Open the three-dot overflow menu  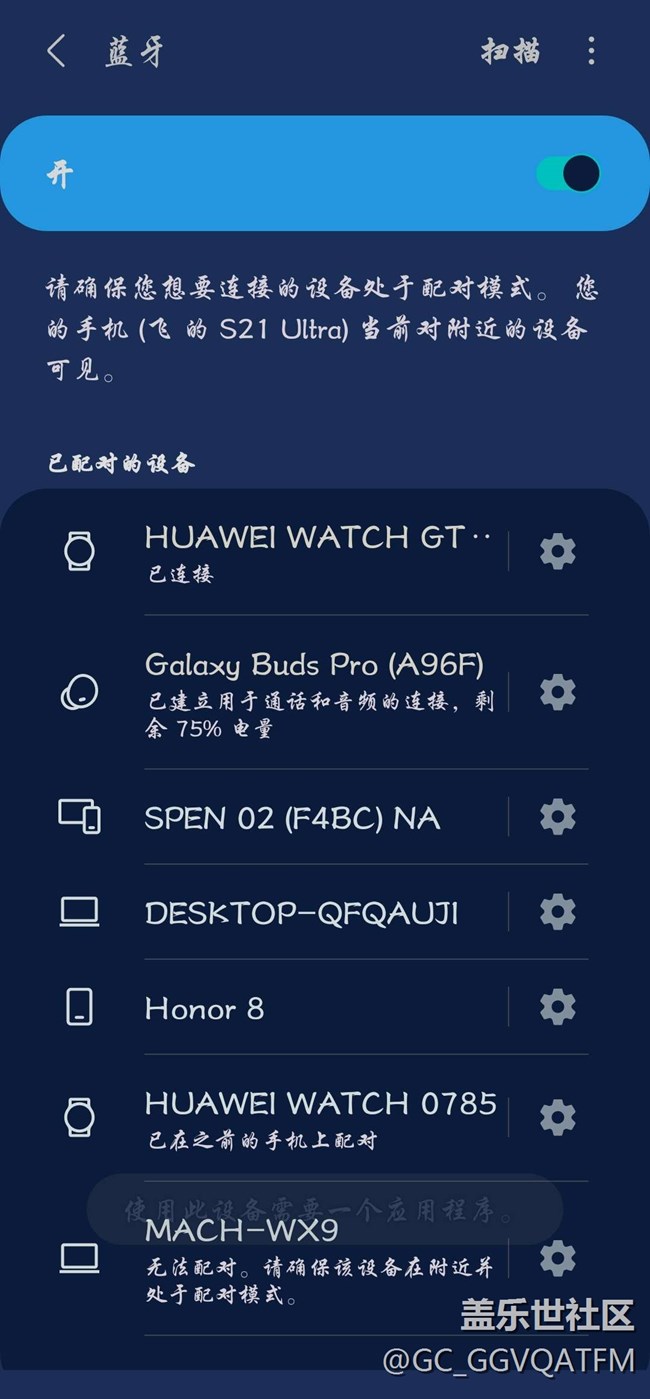coord(591,52)
